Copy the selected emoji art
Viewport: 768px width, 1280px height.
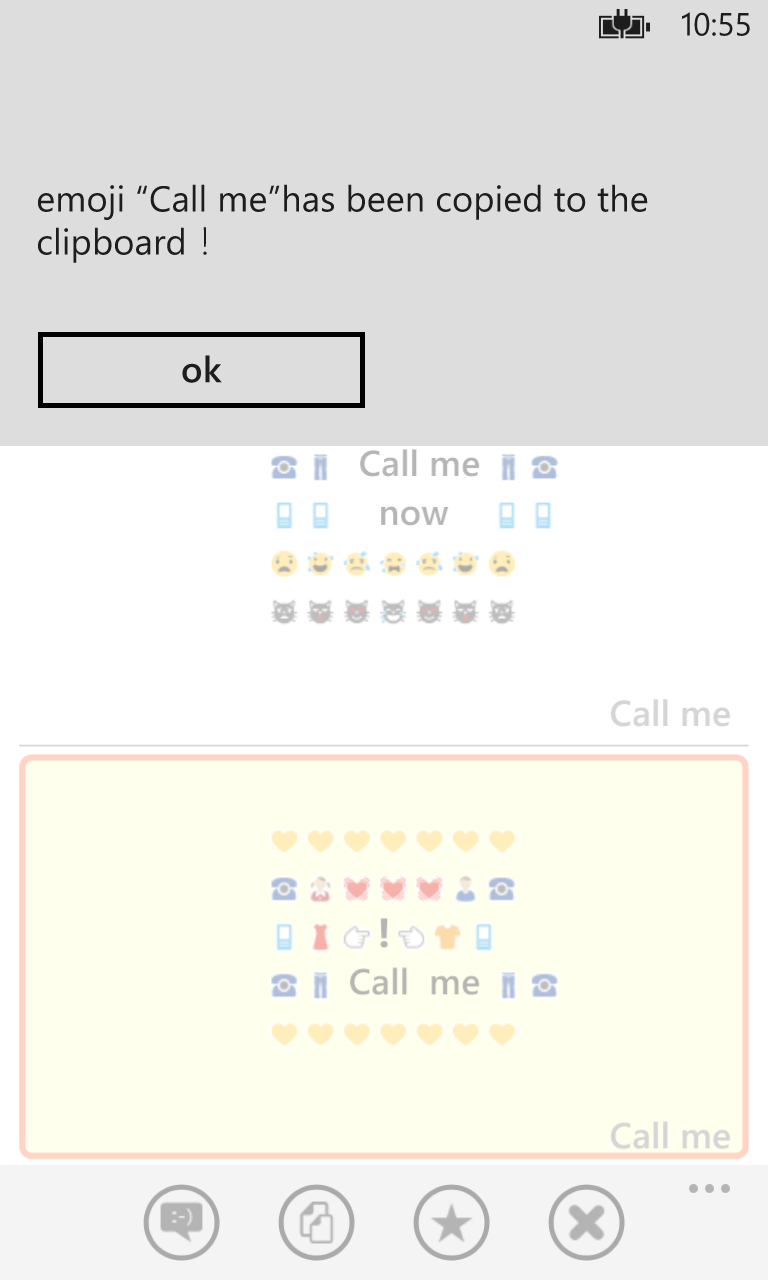(x=316, y=1222)
